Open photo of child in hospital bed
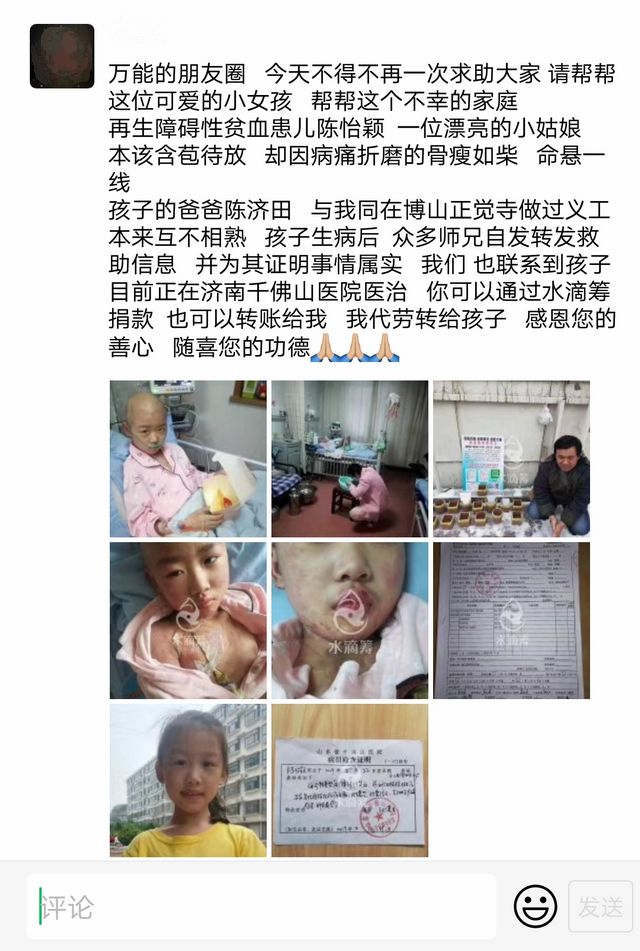640x951 pixels. 188,458
